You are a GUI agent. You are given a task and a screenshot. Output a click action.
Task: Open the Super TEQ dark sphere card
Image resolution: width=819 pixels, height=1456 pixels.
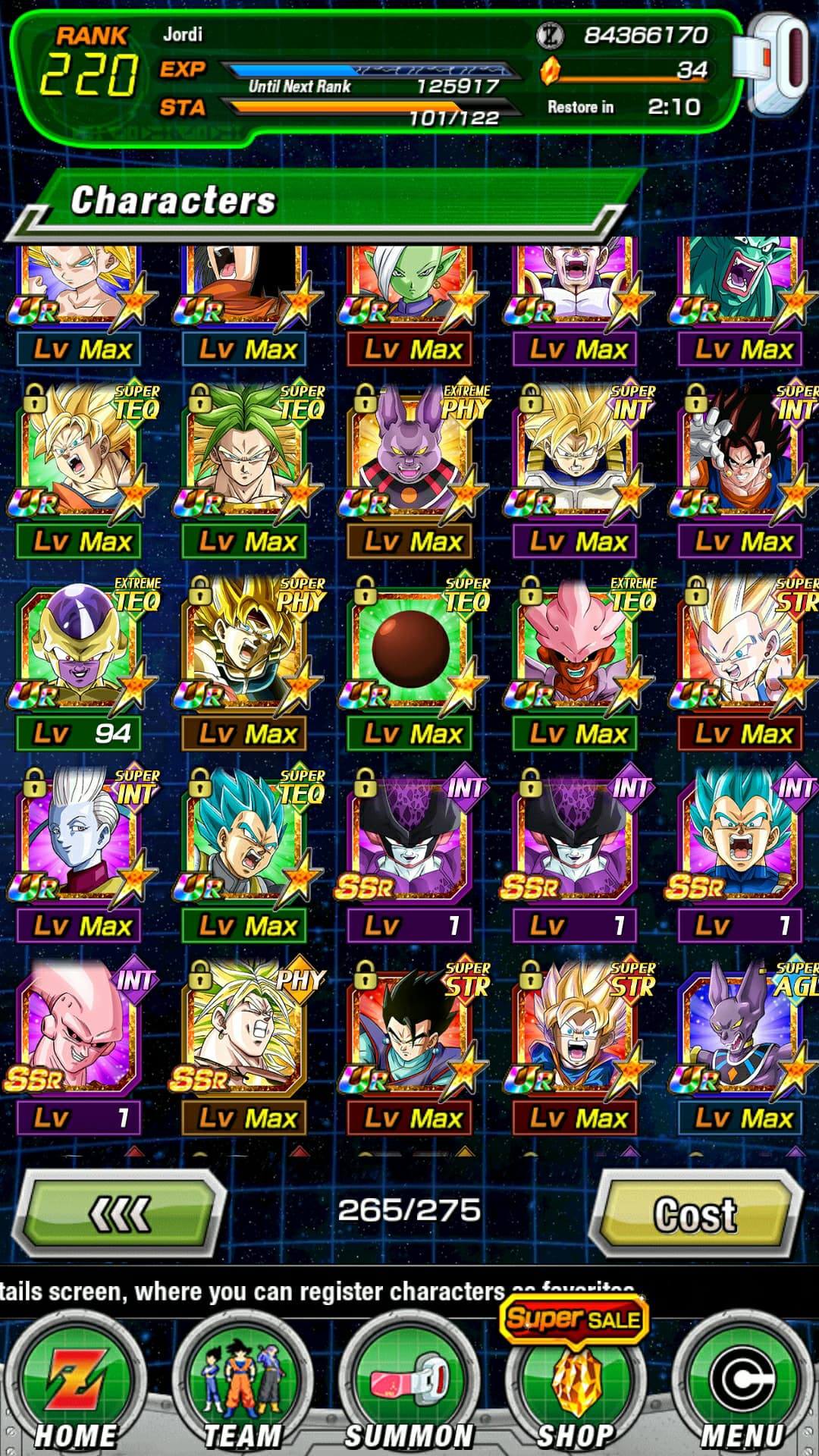[x=409, y=648]
